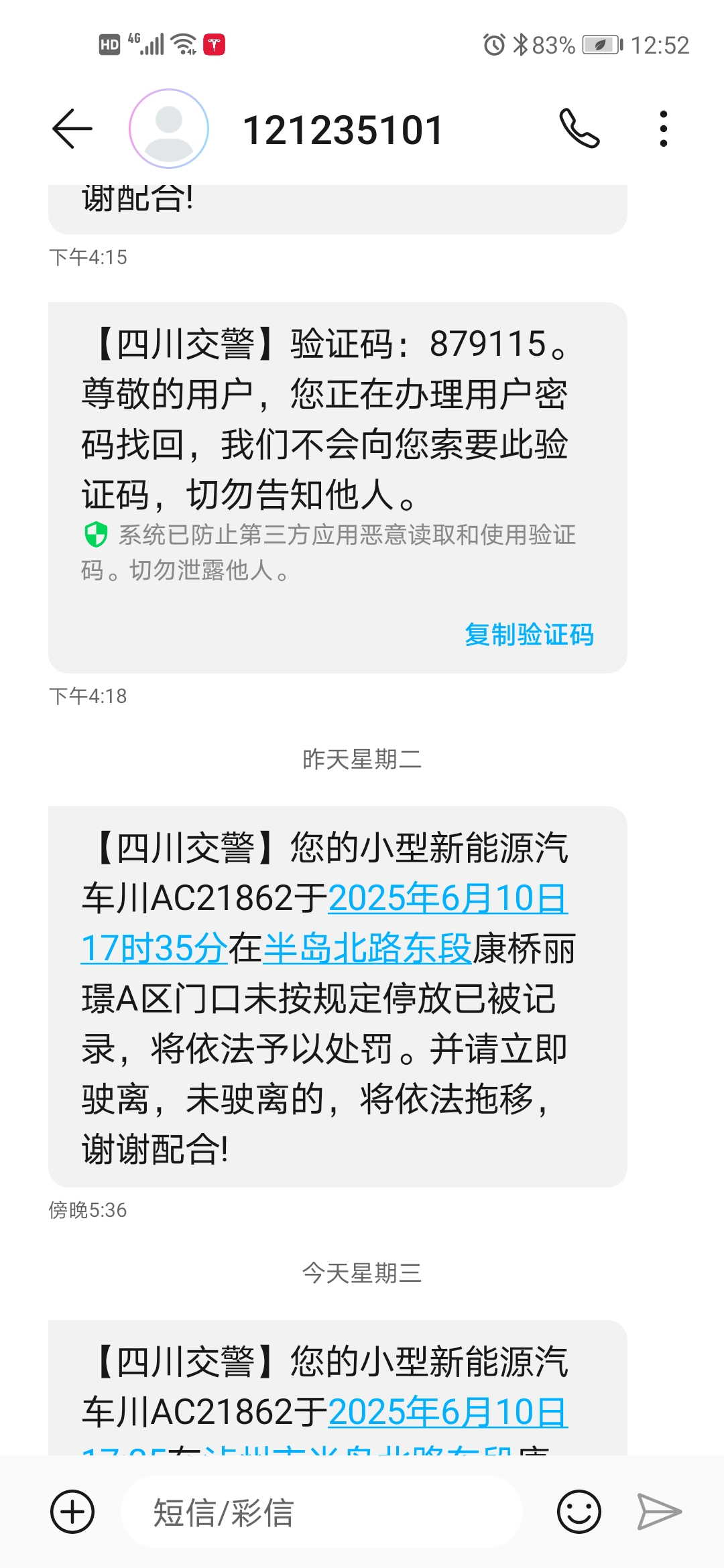Open the 17时35分 time link
The width and height of the screenshot is (724, 1568).
(154, 948)
